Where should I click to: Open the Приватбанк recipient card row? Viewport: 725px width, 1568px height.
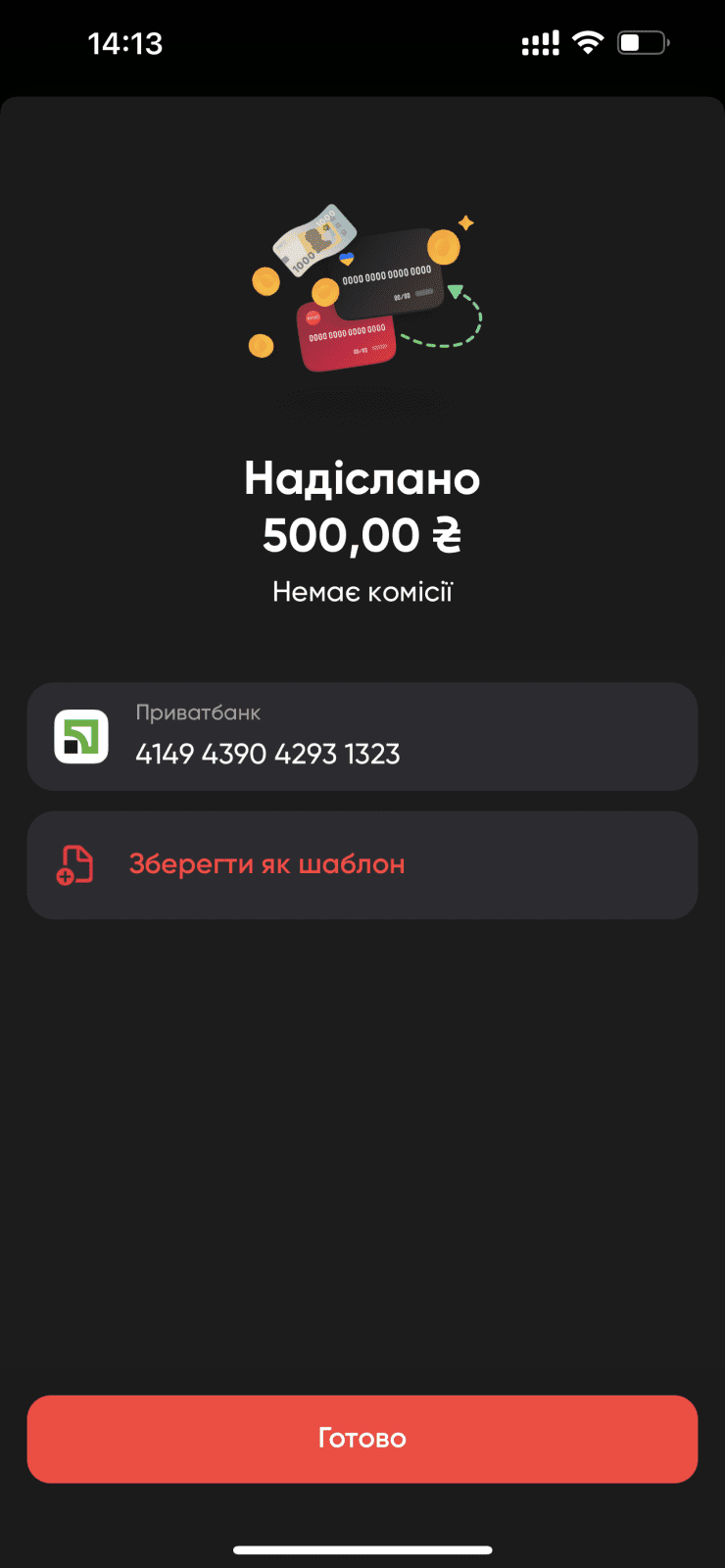click(x=362, y=737)
